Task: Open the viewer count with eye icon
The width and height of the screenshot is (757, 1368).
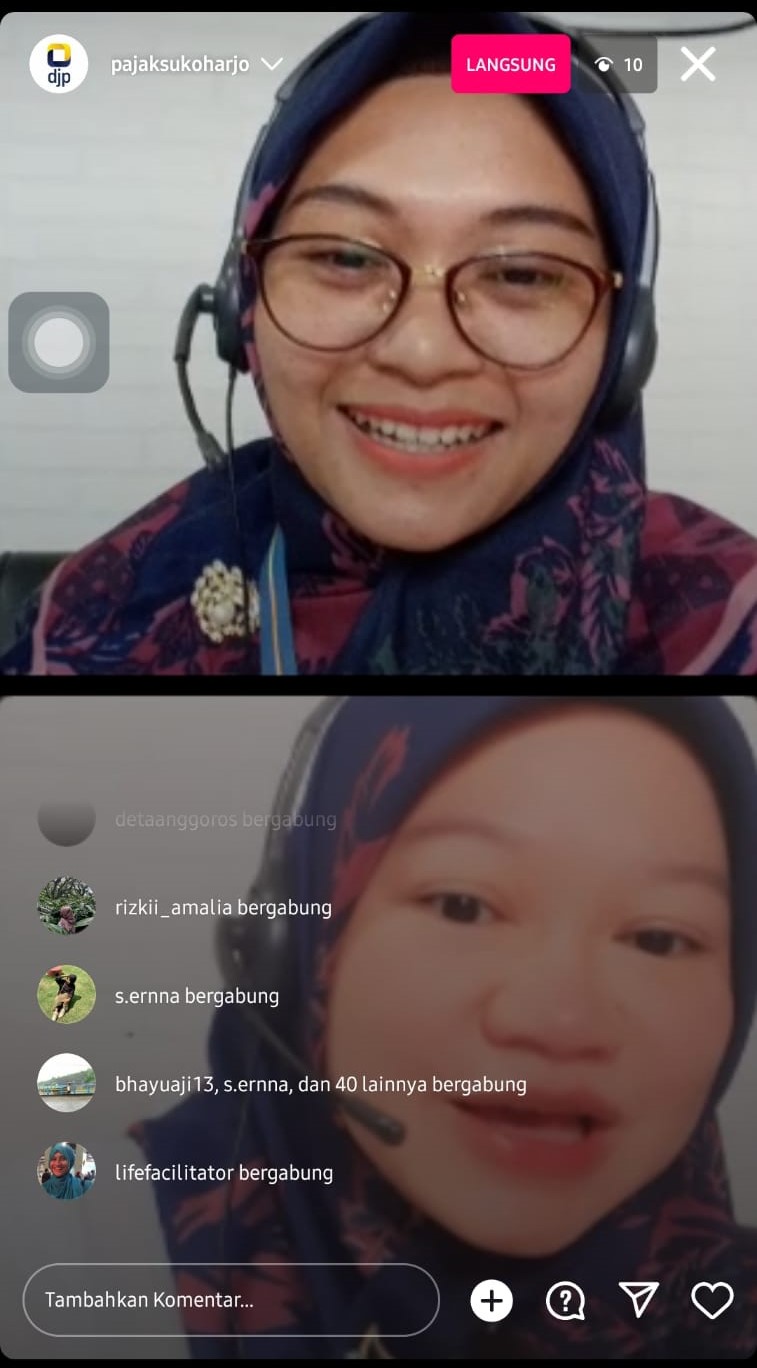Action: (x=619, y=65)
